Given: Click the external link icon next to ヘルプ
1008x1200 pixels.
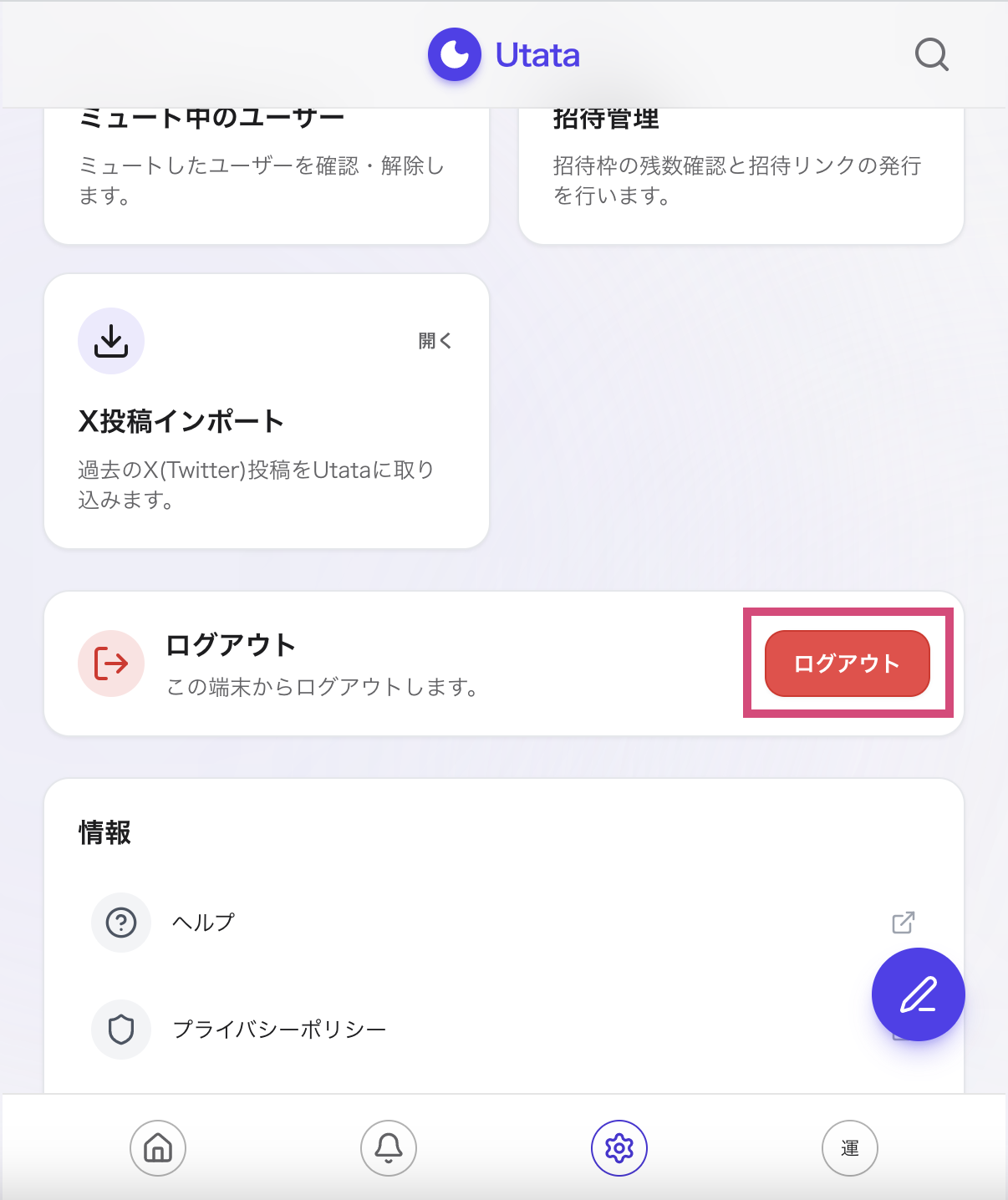Looking at the screenshot, I should click(x=902, y=923).
